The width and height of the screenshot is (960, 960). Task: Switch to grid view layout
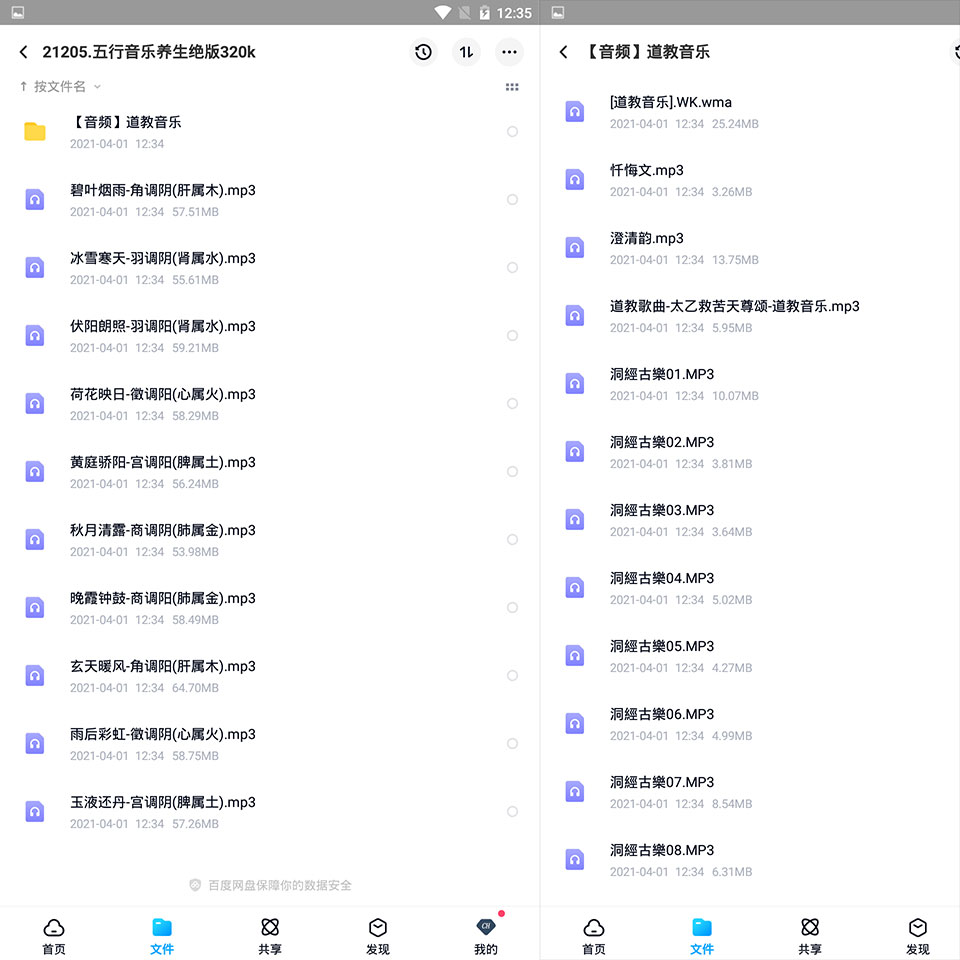[x=512, y=87]
